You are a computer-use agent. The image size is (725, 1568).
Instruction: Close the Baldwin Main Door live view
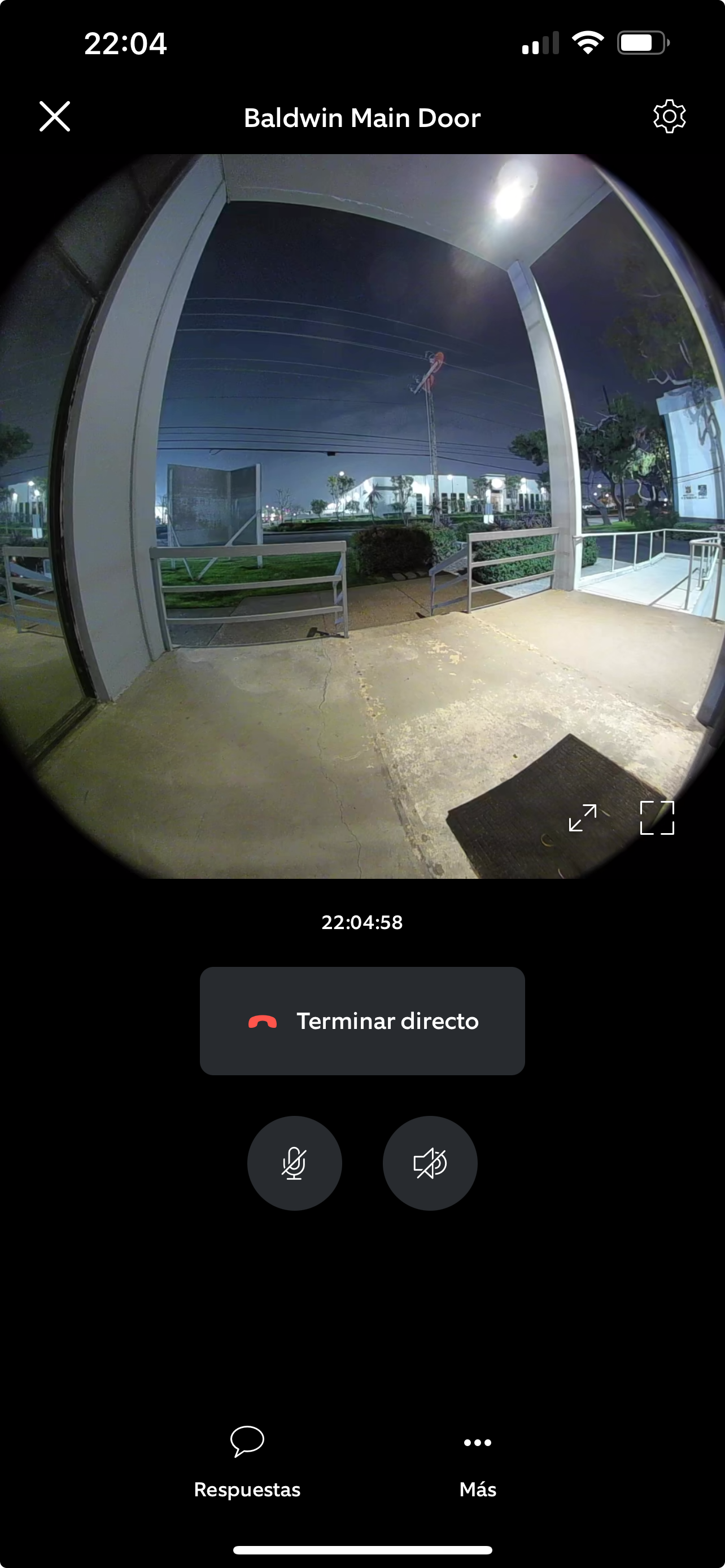(55, 116)
